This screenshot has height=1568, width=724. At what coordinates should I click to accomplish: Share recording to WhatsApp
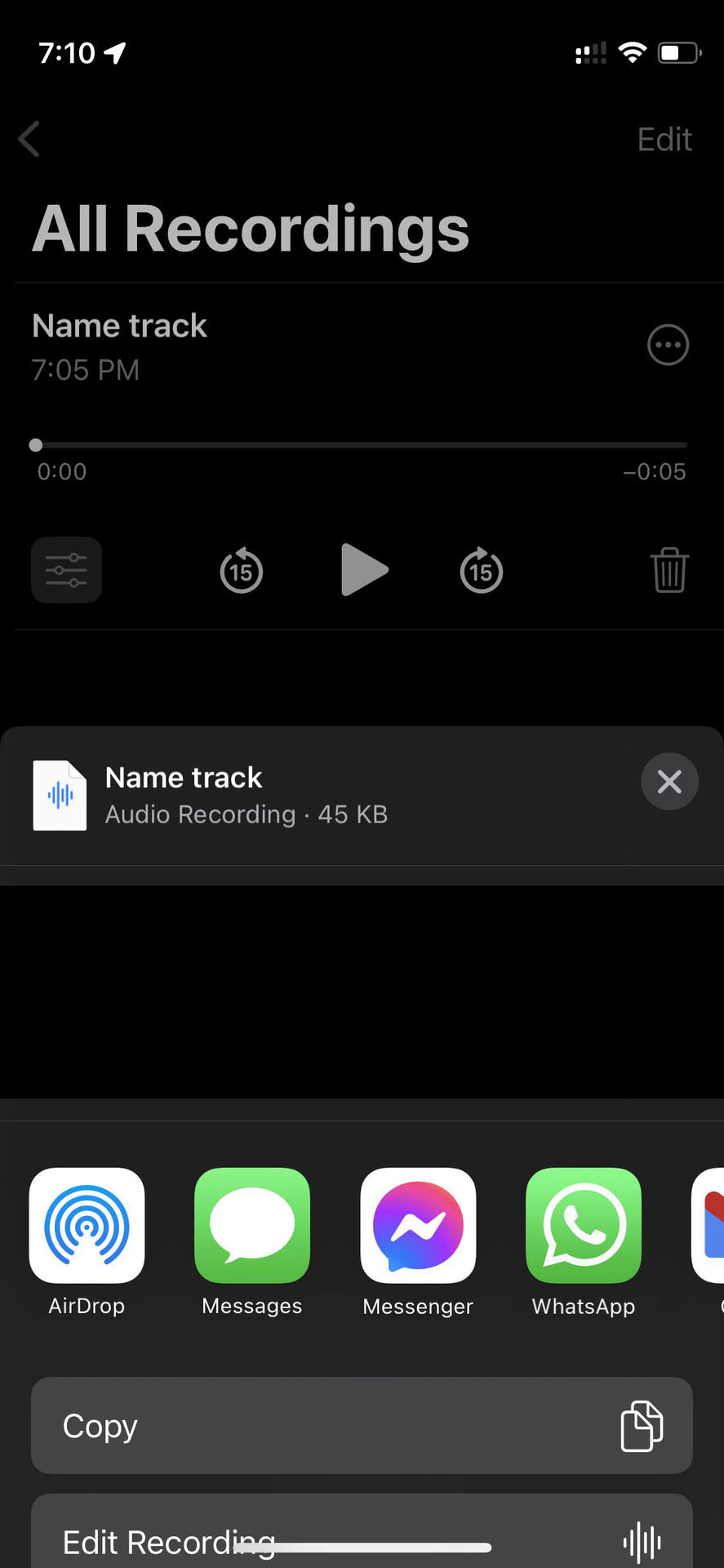(584, 1225)
